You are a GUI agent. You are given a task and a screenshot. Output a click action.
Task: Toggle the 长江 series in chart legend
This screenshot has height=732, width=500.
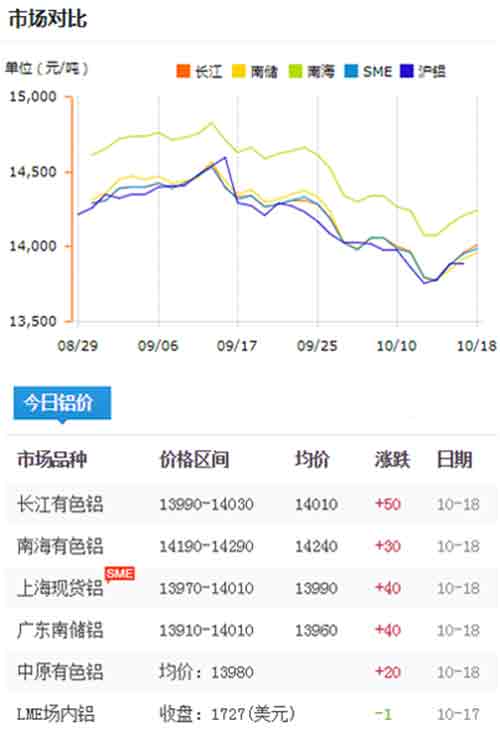pos(199,71)
